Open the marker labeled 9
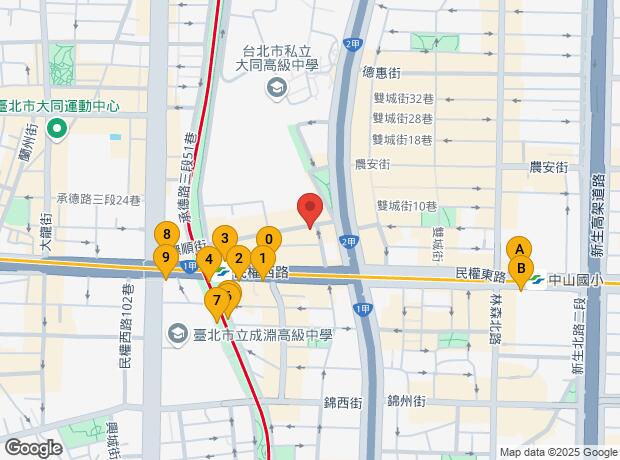This screenshot has height=460, width=620. tap(166, 258)
